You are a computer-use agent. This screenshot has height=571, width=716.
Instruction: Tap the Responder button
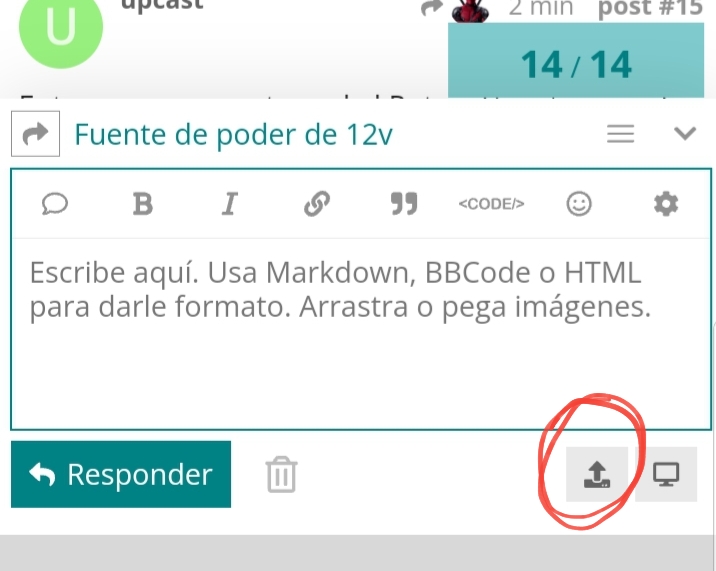(x=121, y=475)
